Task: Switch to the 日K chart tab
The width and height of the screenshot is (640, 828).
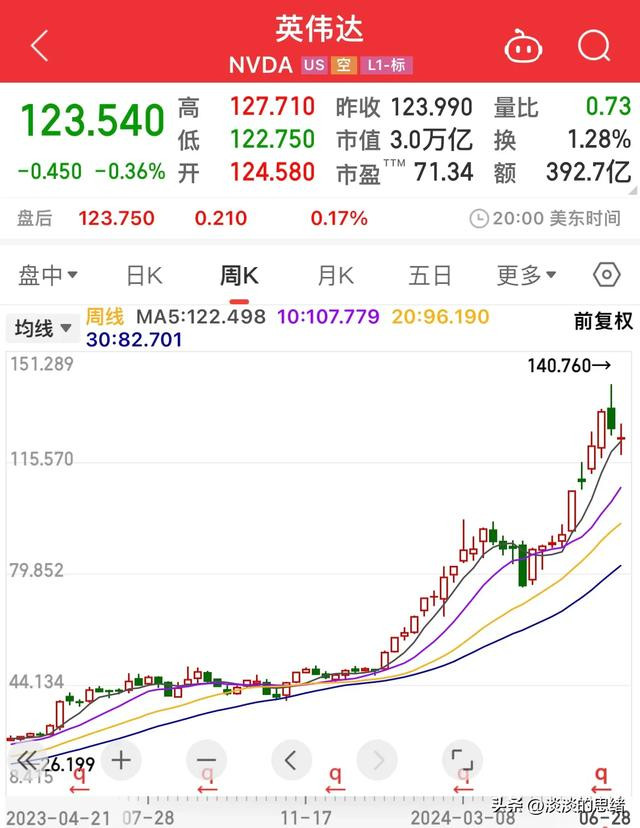Action: point(144,275)
